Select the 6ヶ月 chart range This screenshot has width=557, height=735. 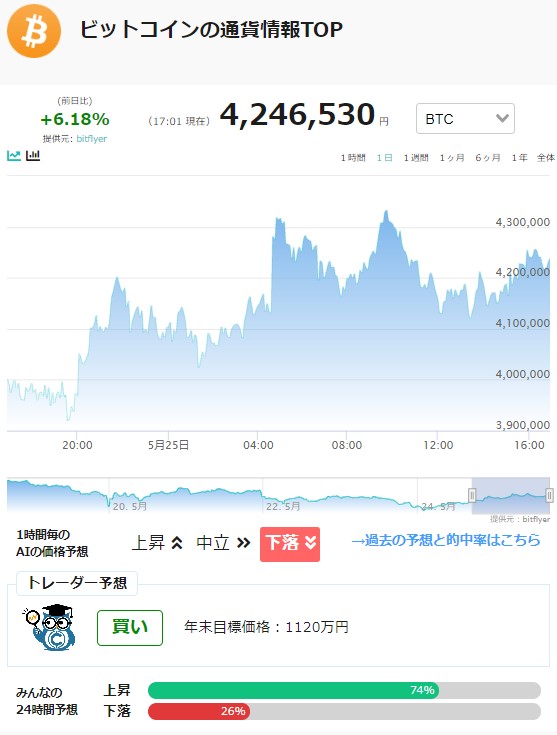[x=488, y=158]
